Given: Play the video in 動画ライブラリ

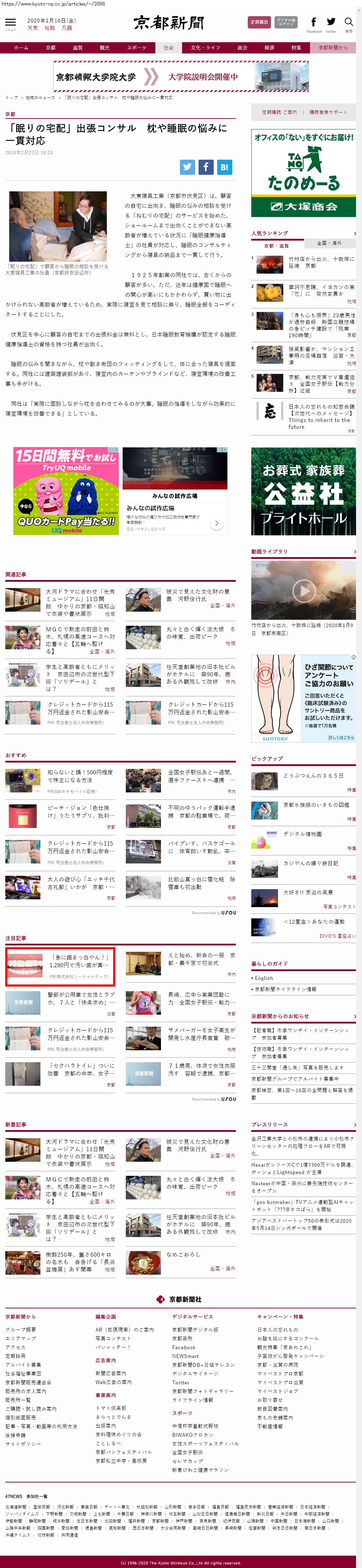Looking at the screenshot, I should [x=304, y=590].
